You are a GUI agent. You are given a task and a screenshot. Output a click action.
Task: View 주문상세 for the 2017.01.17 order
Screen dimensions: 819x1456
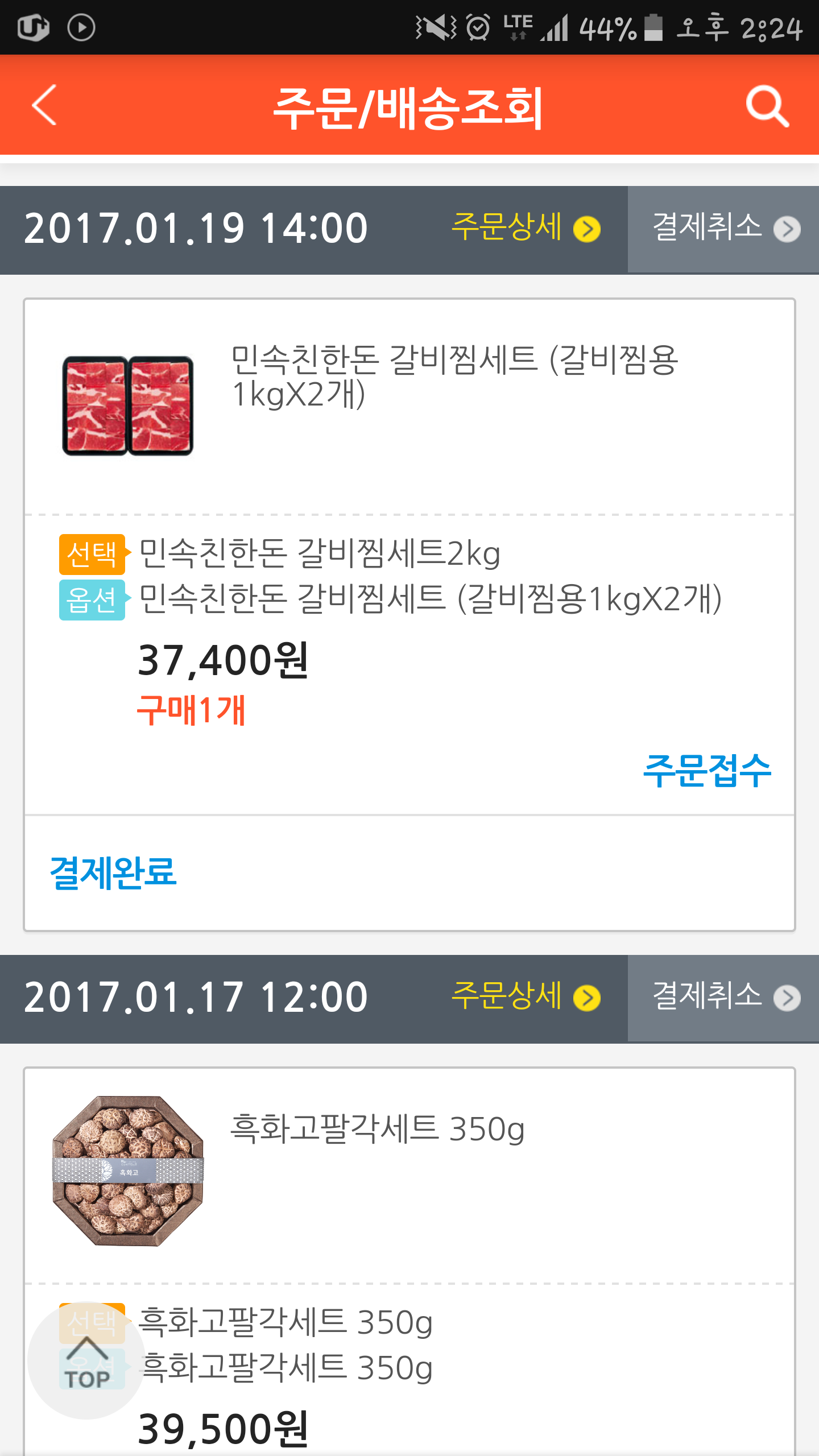(x=526, y=998)
